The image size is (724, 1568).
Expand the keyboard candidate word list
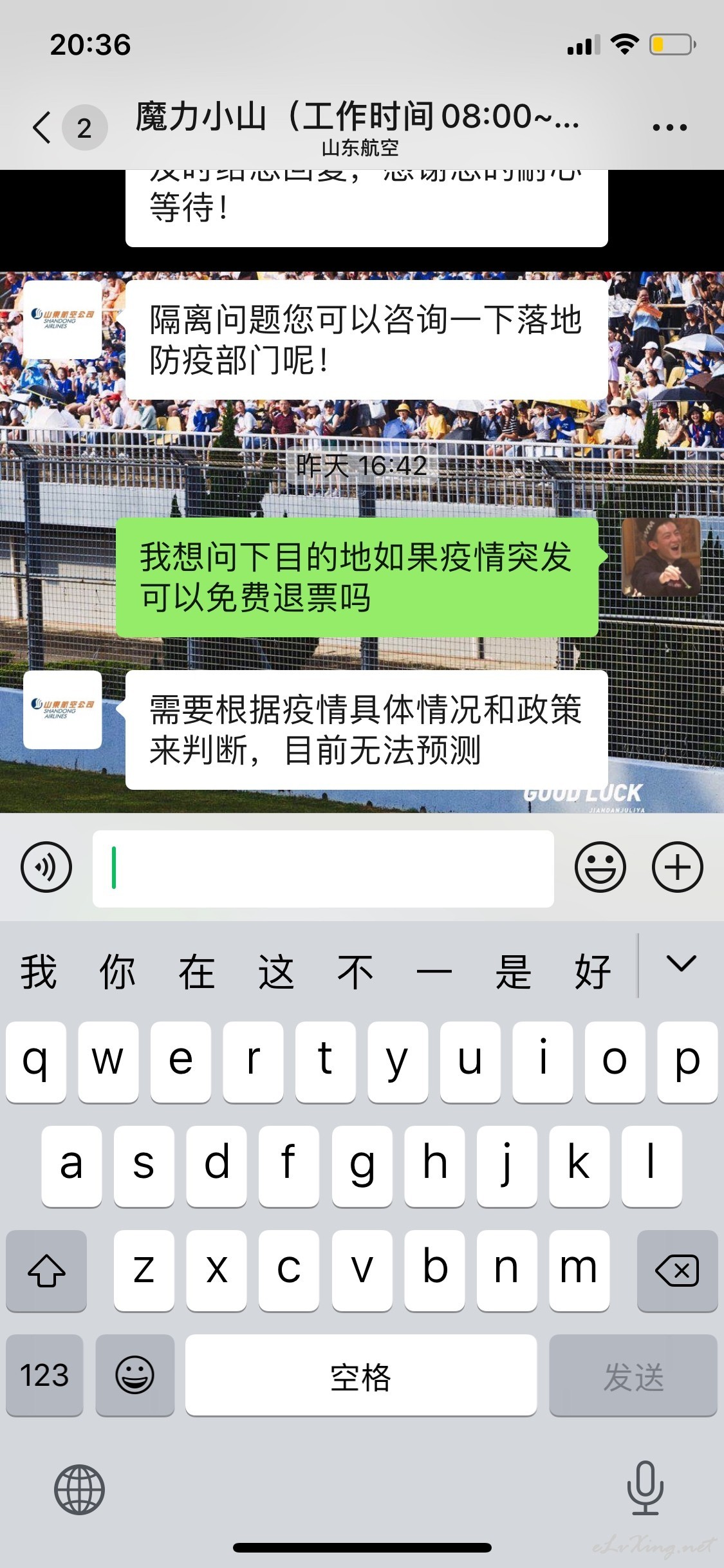(x=682, y=964)
